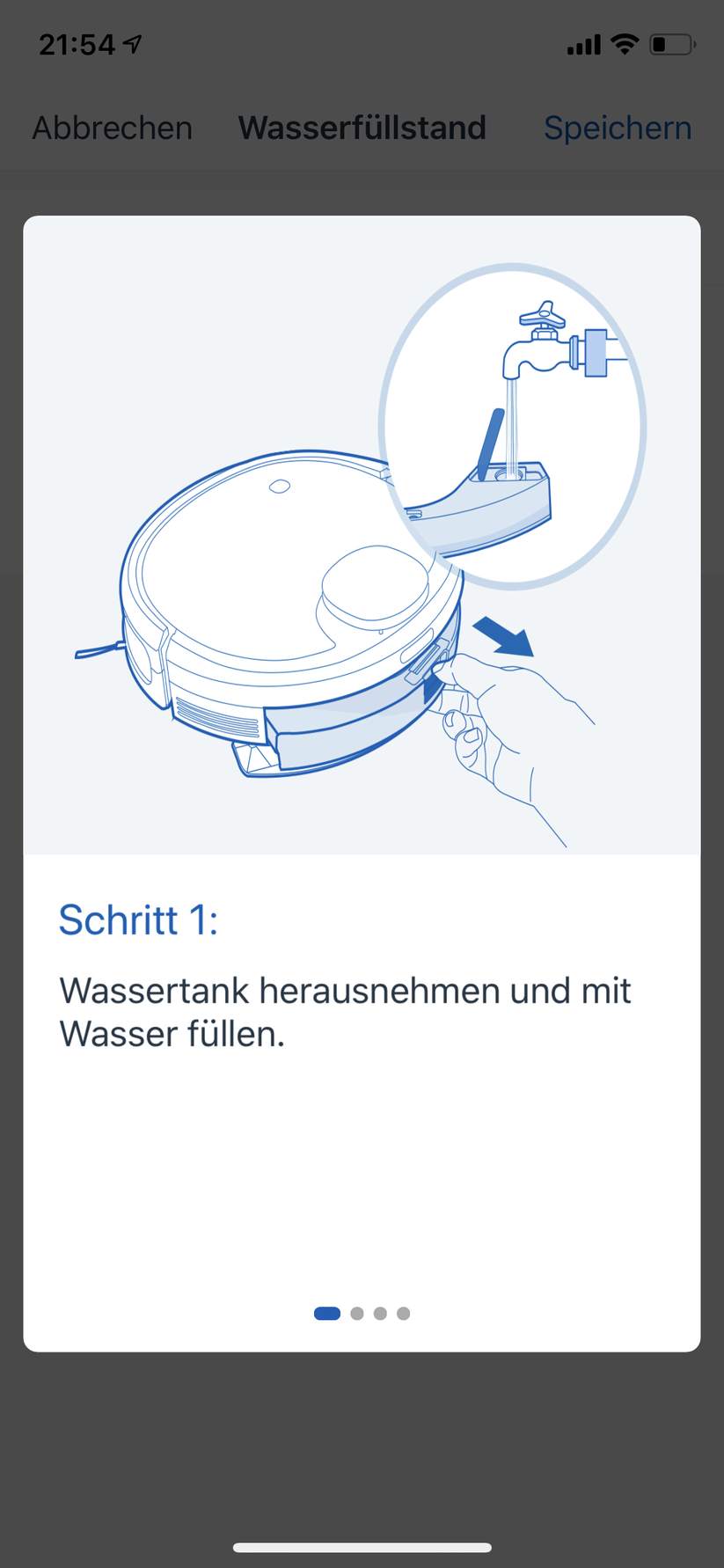Tap the third carousel dot
The image size is (724, 1568).
pos(380,1313)
